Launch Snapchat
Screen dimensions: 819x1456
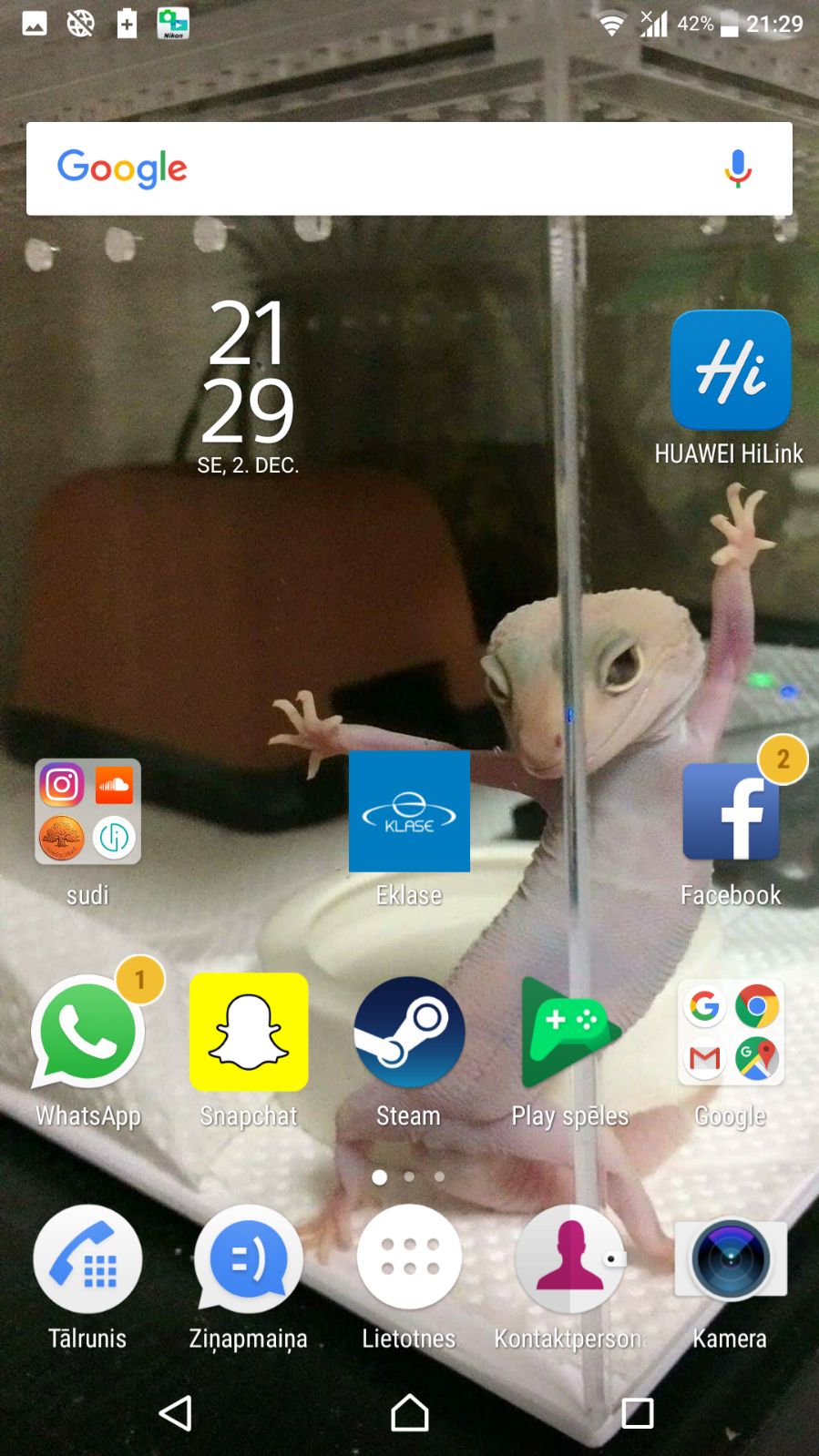click(249, 1032)
